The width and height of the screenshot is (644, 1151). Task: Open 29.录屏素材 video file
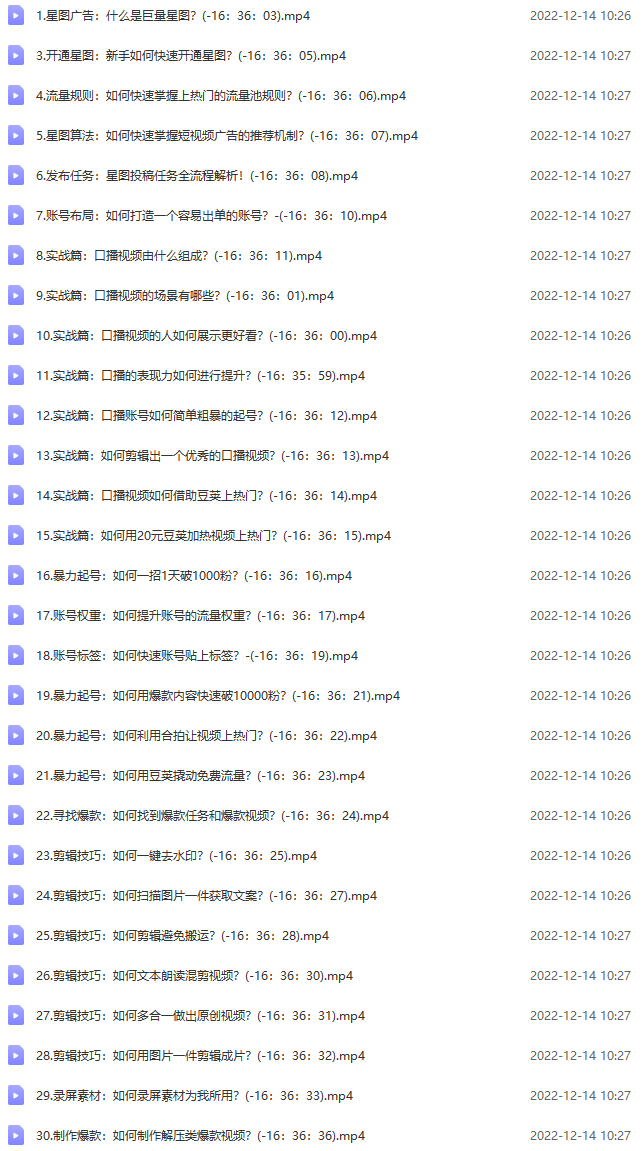(194, 1096)
